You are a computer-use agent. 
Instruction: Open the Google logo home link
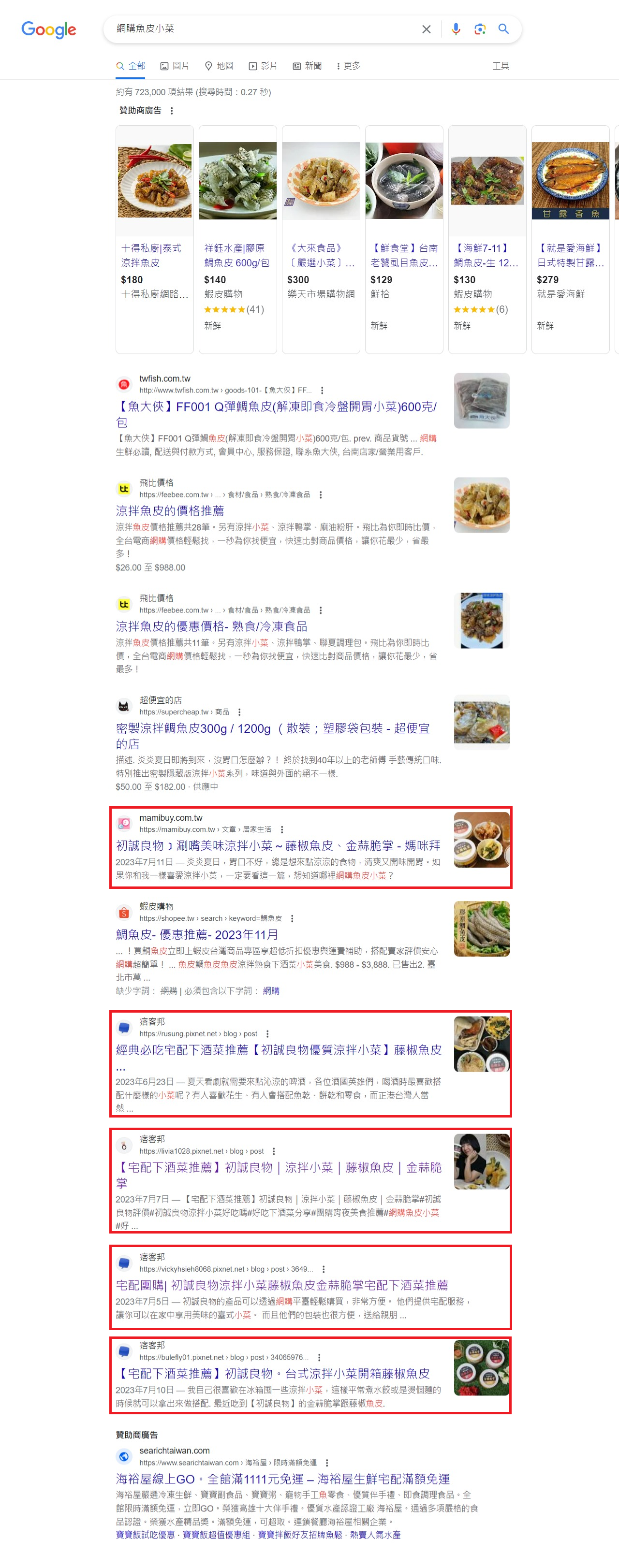pyautogui.click(x=49, y=29)
